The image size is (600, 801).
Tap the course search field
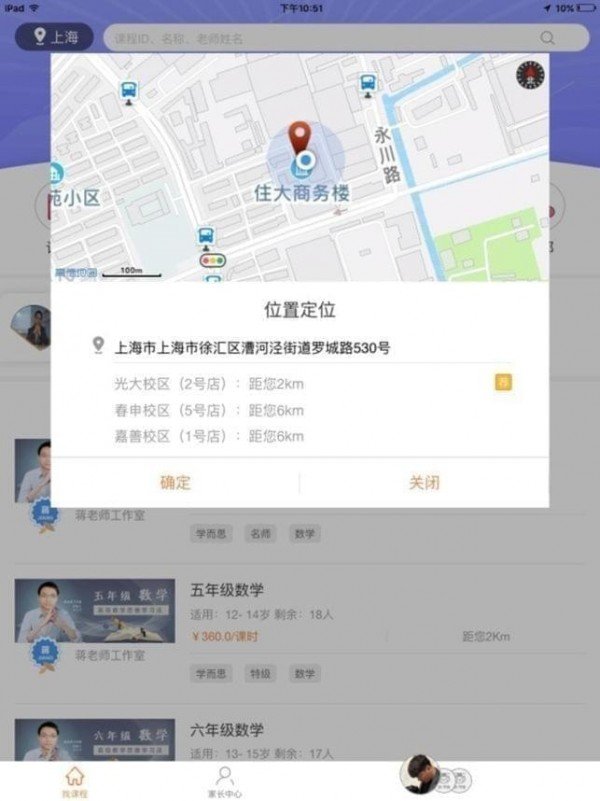click(x=320, y=38)
